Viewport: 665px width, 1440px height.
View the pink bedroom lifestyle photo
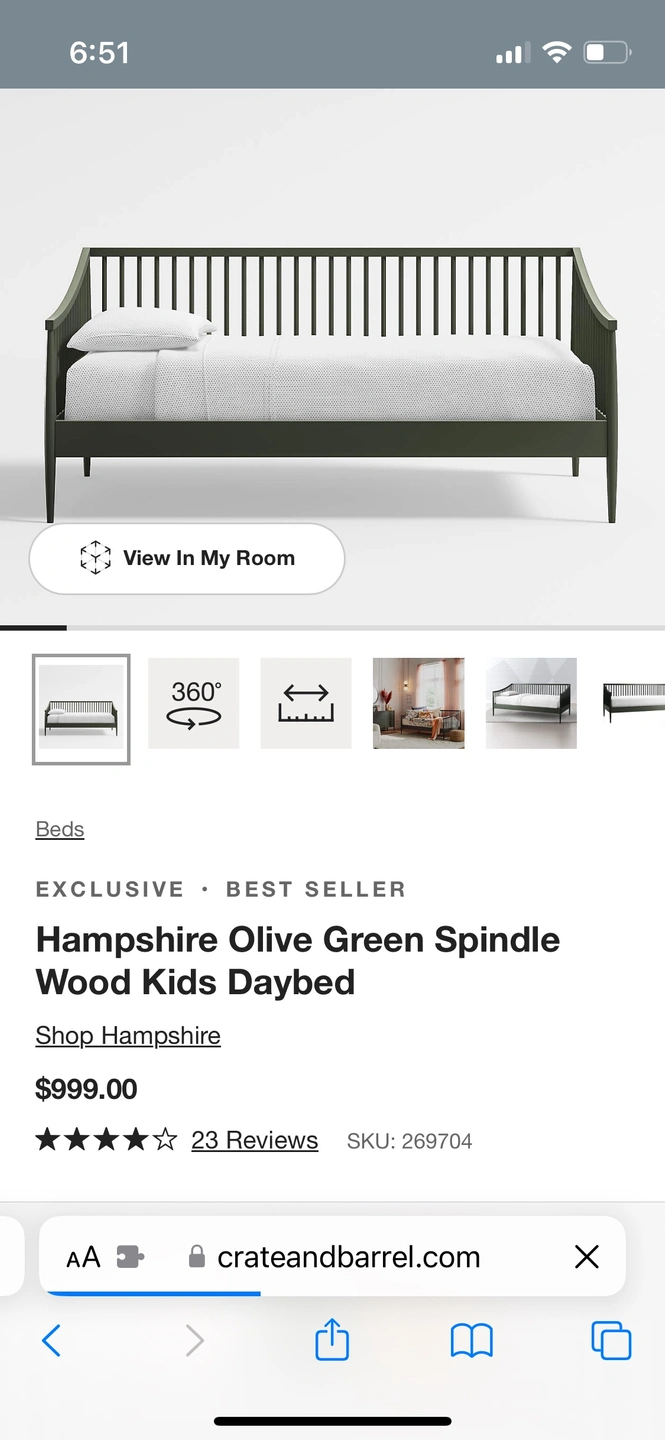(x=418, y=704)
